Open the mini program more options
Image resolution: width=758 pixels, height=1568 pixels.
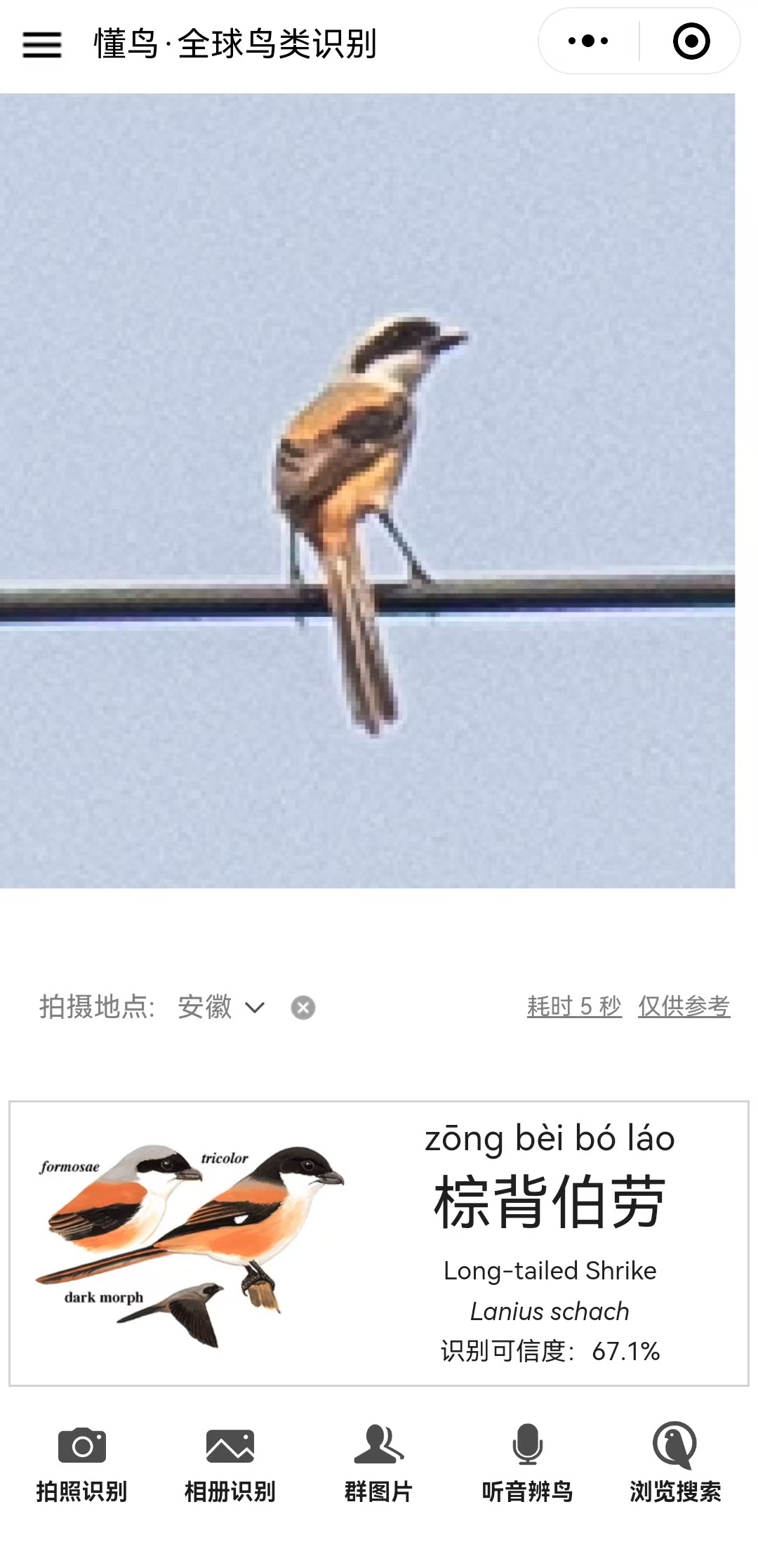588,41
